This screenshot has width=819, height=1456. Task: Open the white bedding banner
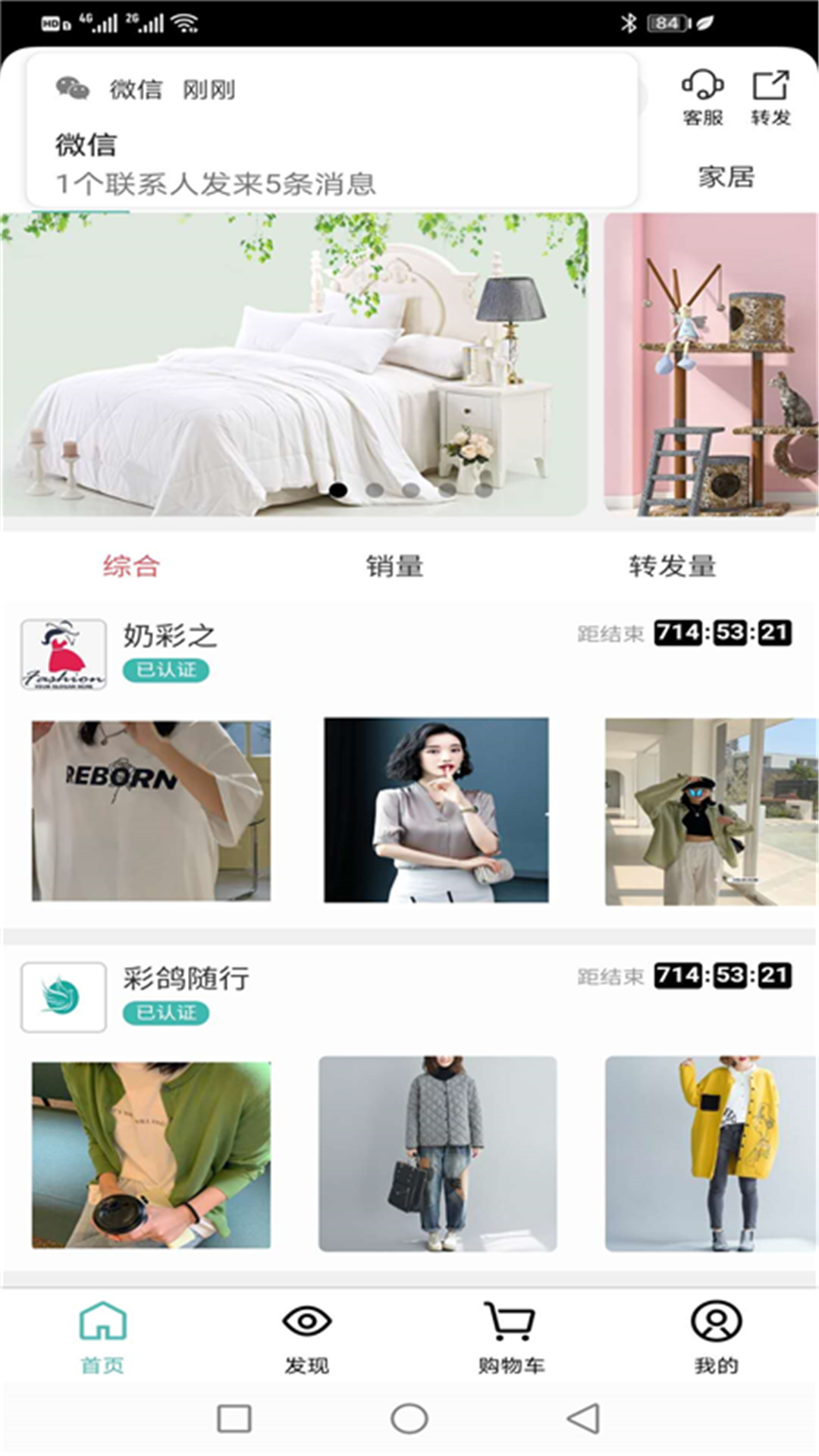(294, 364)
